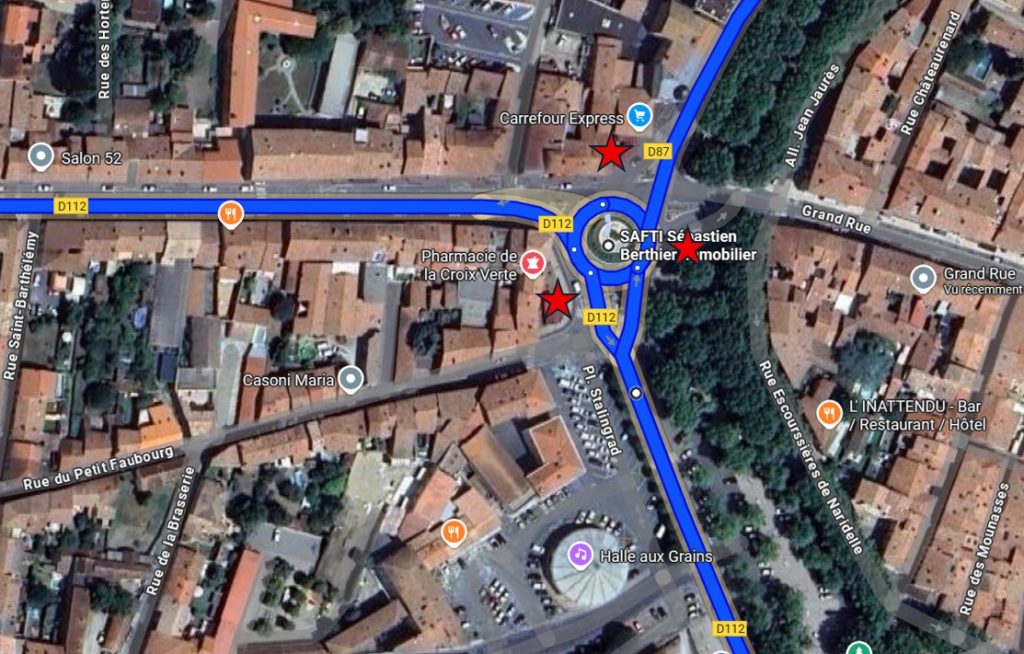This screenshot has height=654, width=1024.
Task: Tap the L'INATTENDU Bar Restaurant Hôtel pin
Action: coord(829,411)
